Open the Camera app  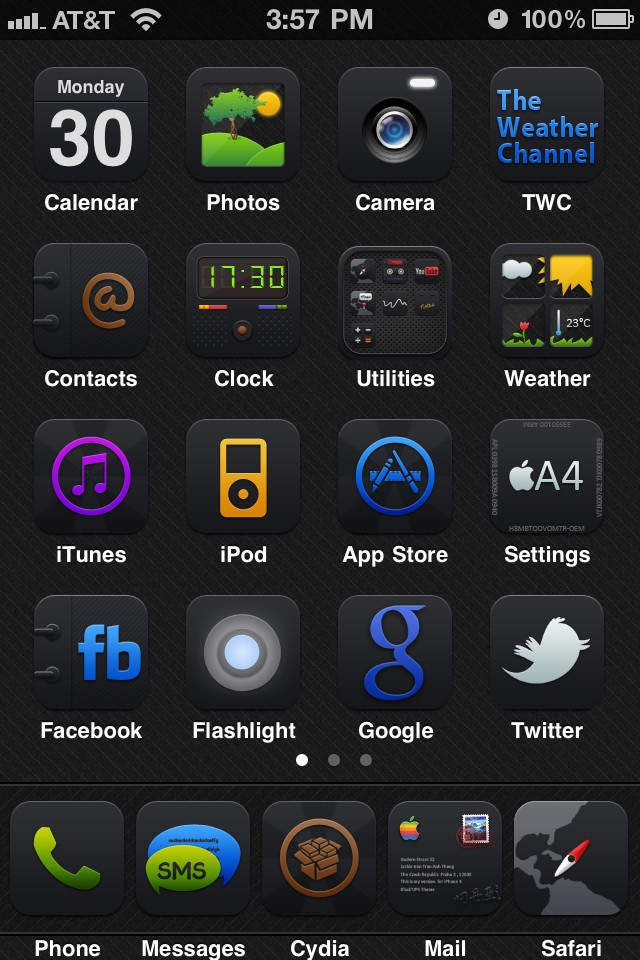click(x=395, y=125)
